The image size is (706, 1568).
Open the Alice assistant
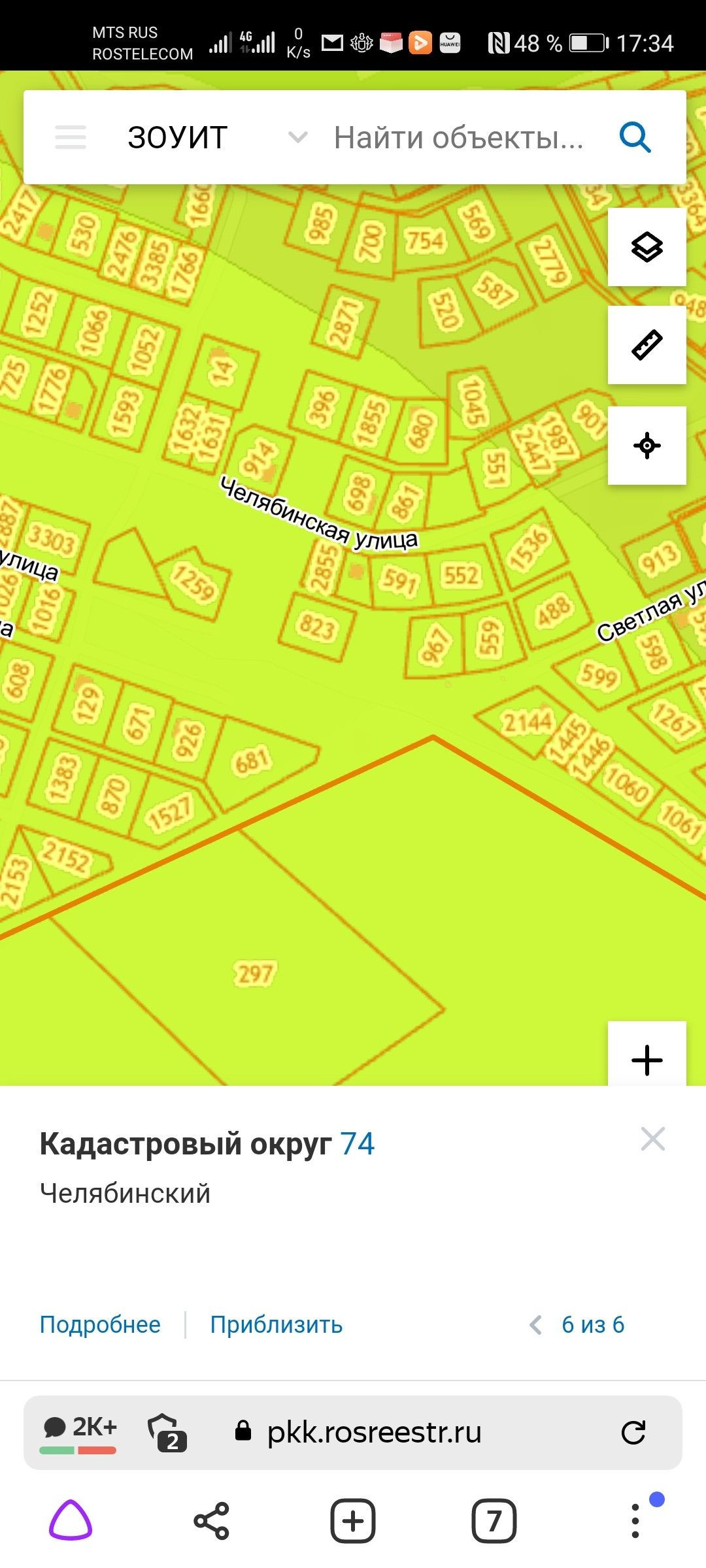point(71,1520)
